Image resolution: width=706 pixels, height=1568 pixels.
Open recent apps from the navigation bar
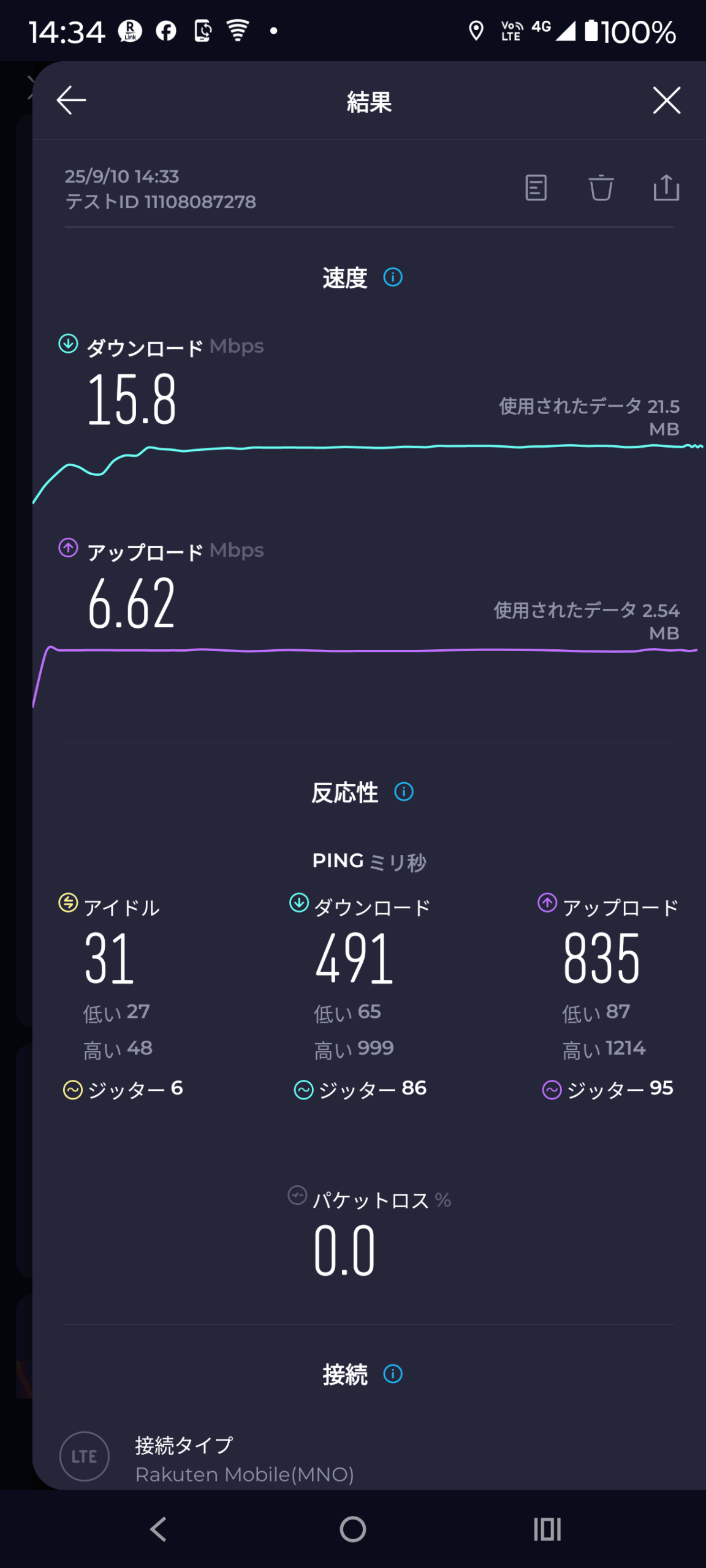click(x=547, y=1529)
